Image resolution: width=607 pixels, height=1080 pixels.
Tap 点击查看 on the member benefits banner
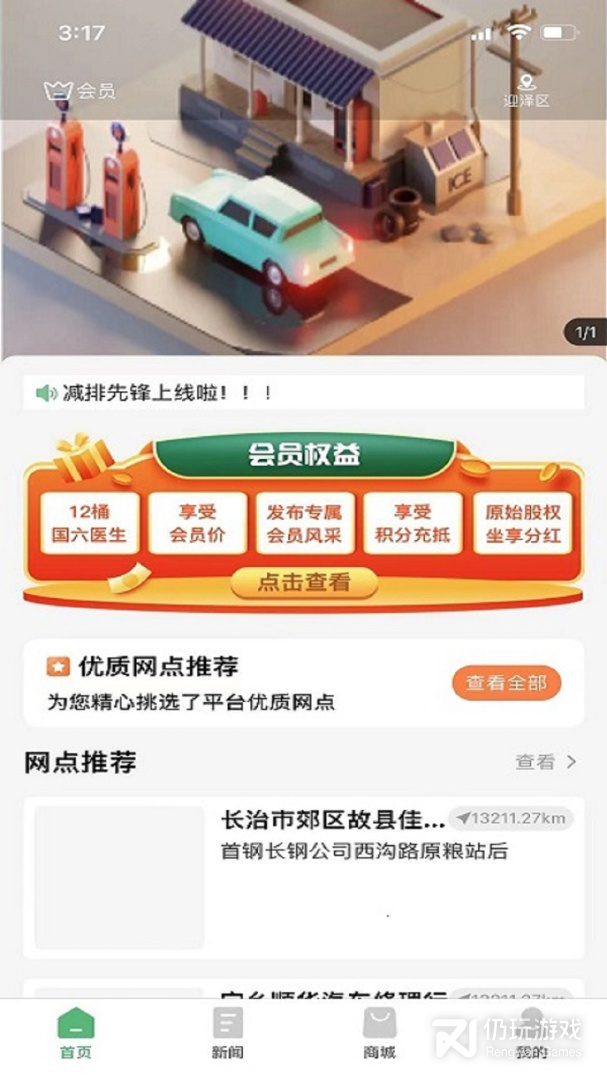tap(304, 583)
